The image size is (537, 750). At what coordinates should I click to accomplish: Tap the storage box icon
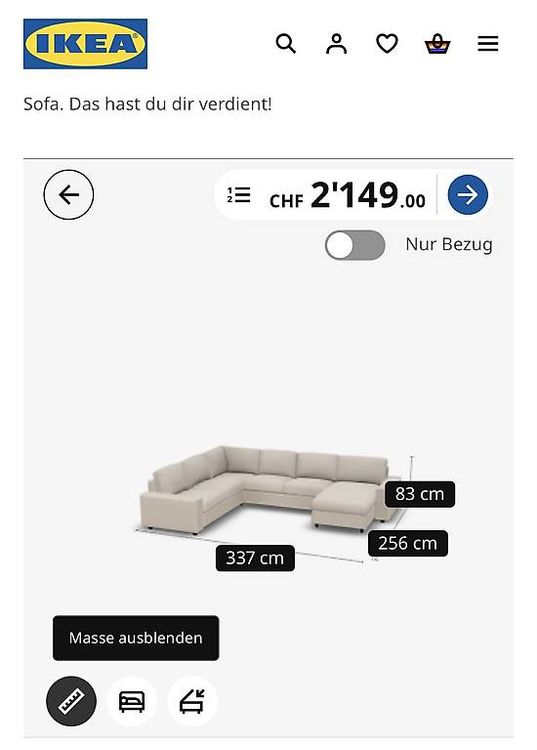(x=192, y=701)
